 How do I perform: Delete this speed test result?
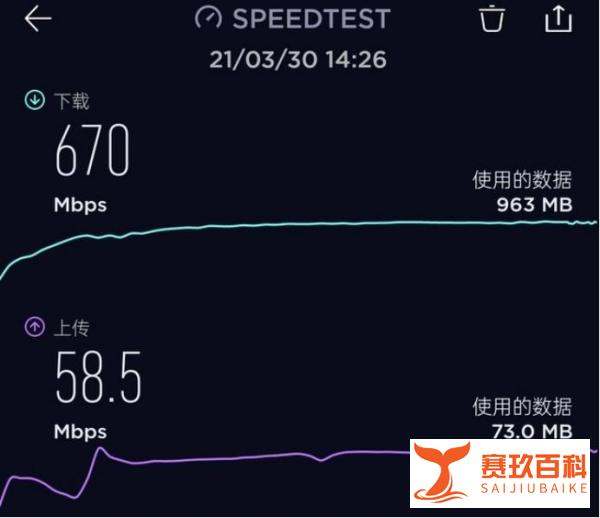pos(491,18)
